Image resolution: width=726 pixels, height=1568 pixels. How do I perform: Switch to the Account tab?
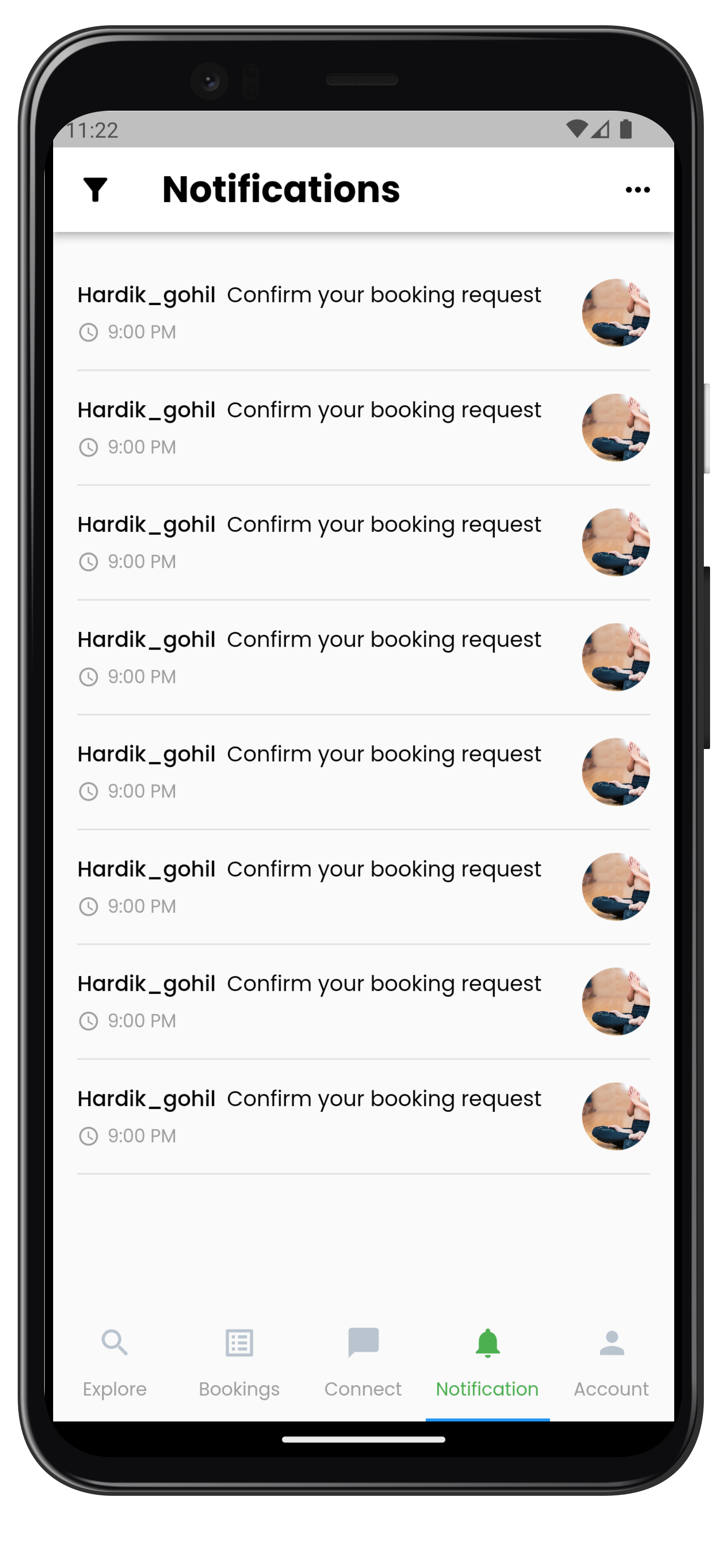[612, 1363]
